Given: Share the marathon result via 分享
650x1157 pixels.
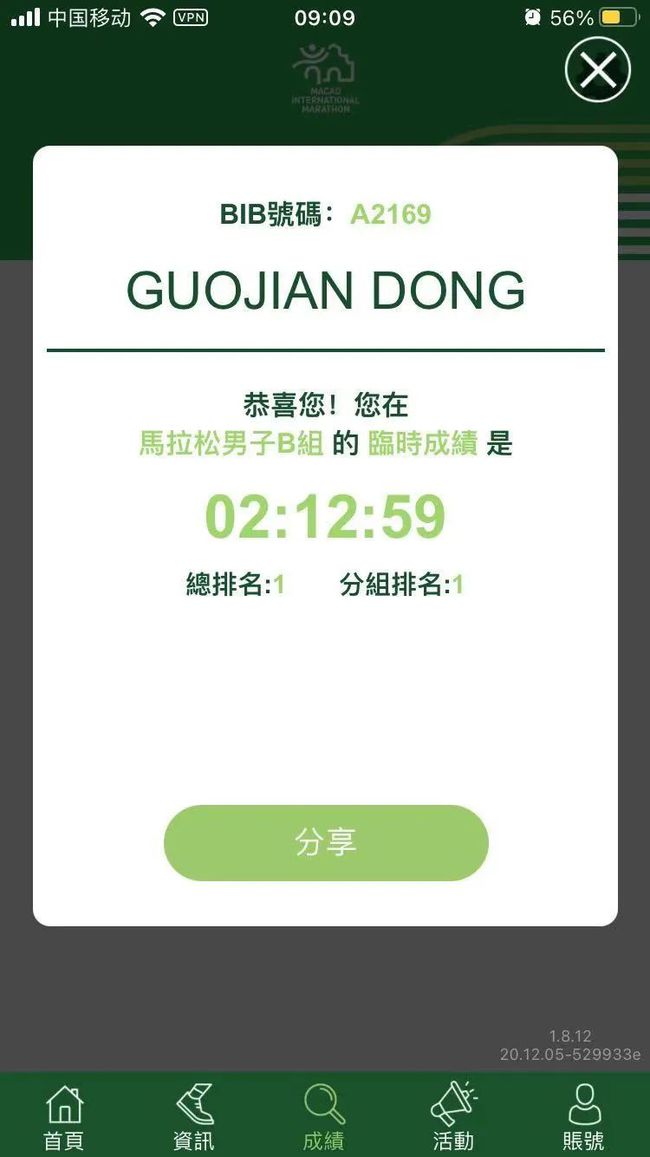Looking at the screenshot, I should (x=326, y=842).
